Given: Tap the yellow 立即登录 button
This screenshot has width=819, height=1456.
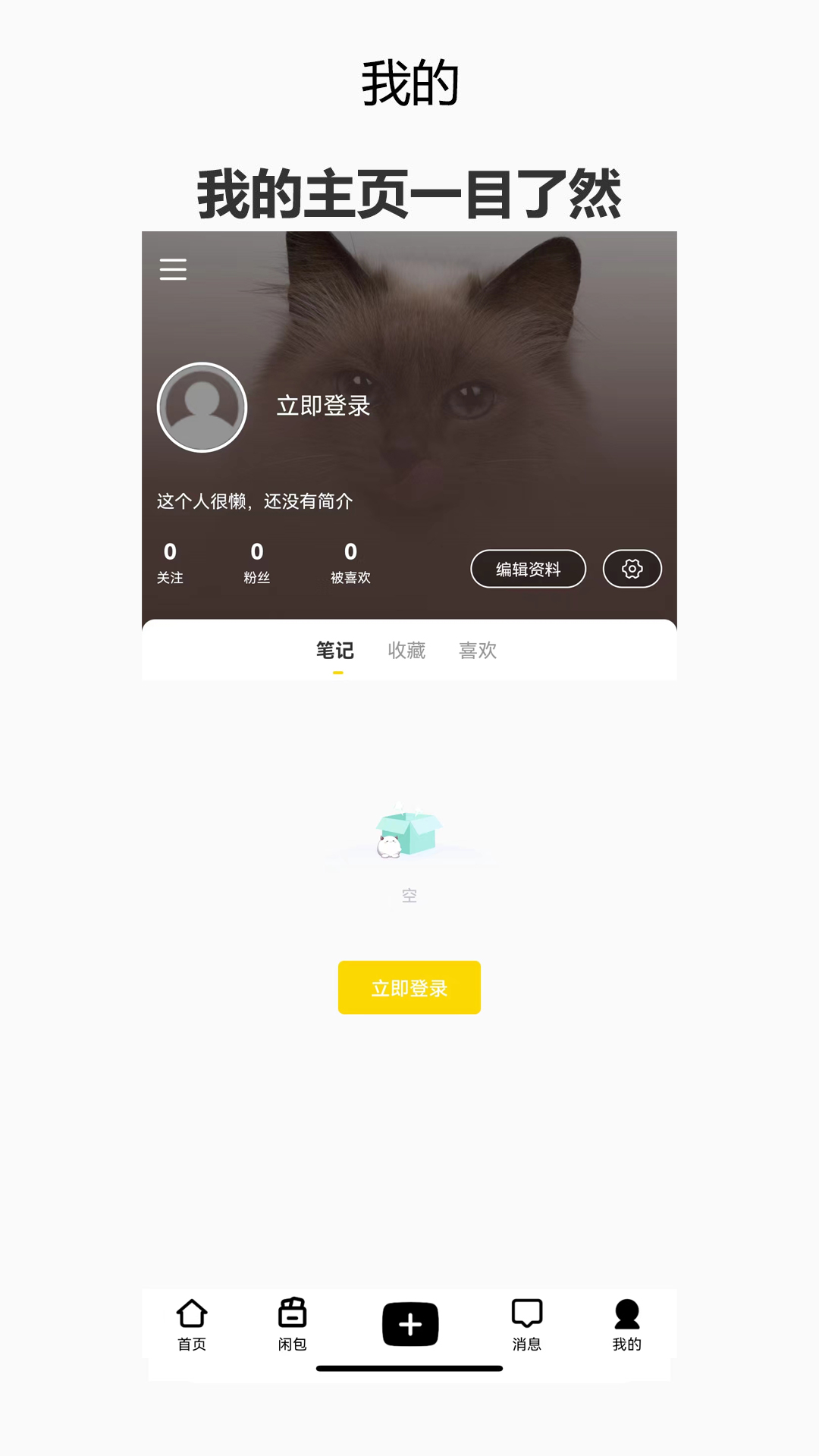Looking at the screenshot, I should click(409, 987).
